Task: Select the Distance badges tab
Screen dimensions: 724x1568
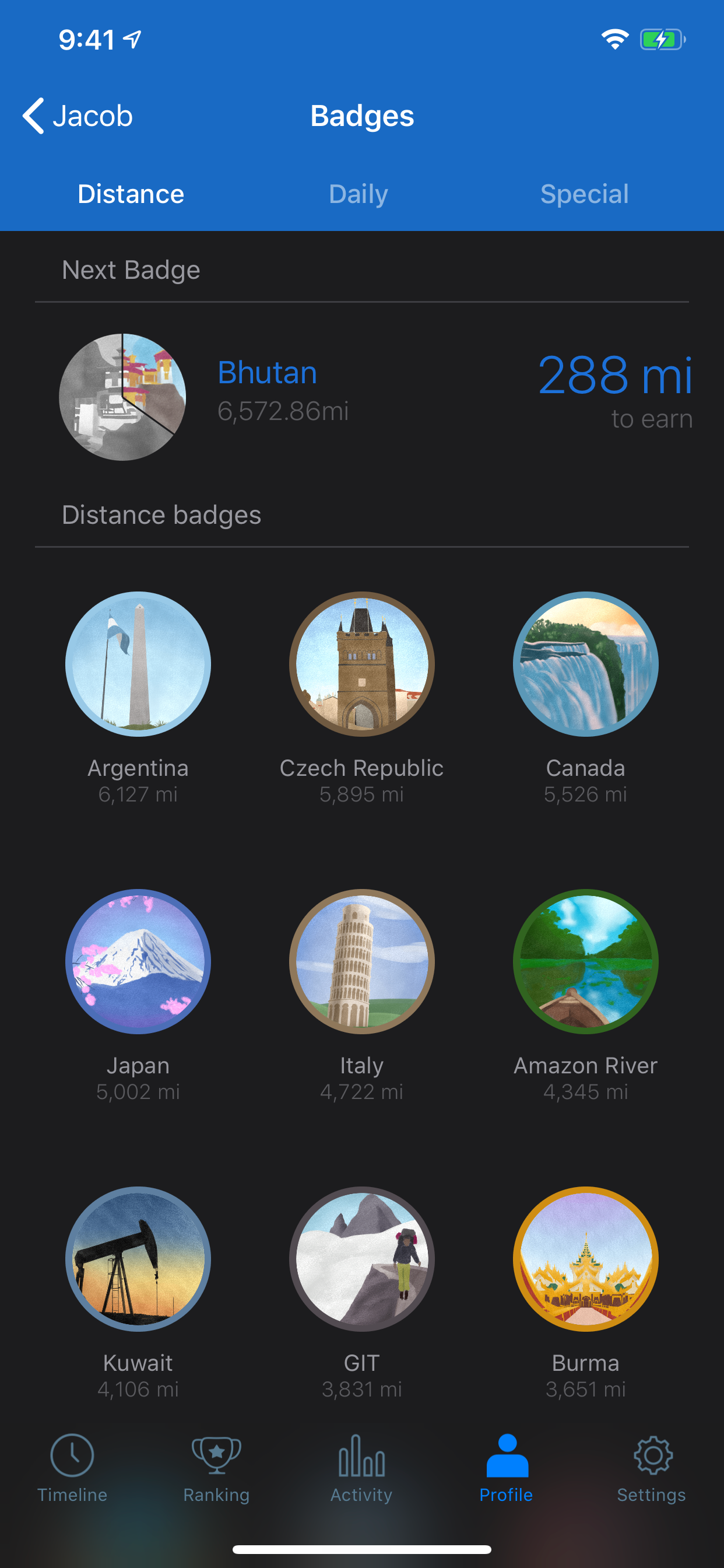Action: pos(131,194)
